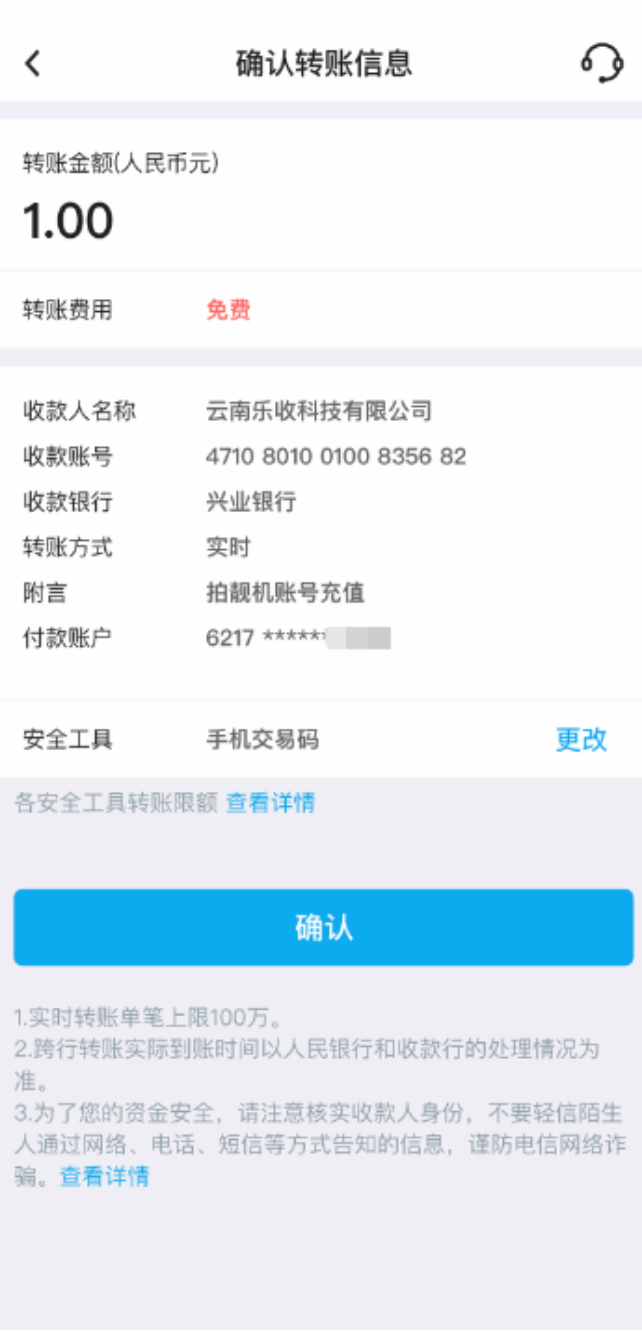642x1331 pixels.
Task: Open 查看详情 link after the fraud warning
Action: point(104,1176)
